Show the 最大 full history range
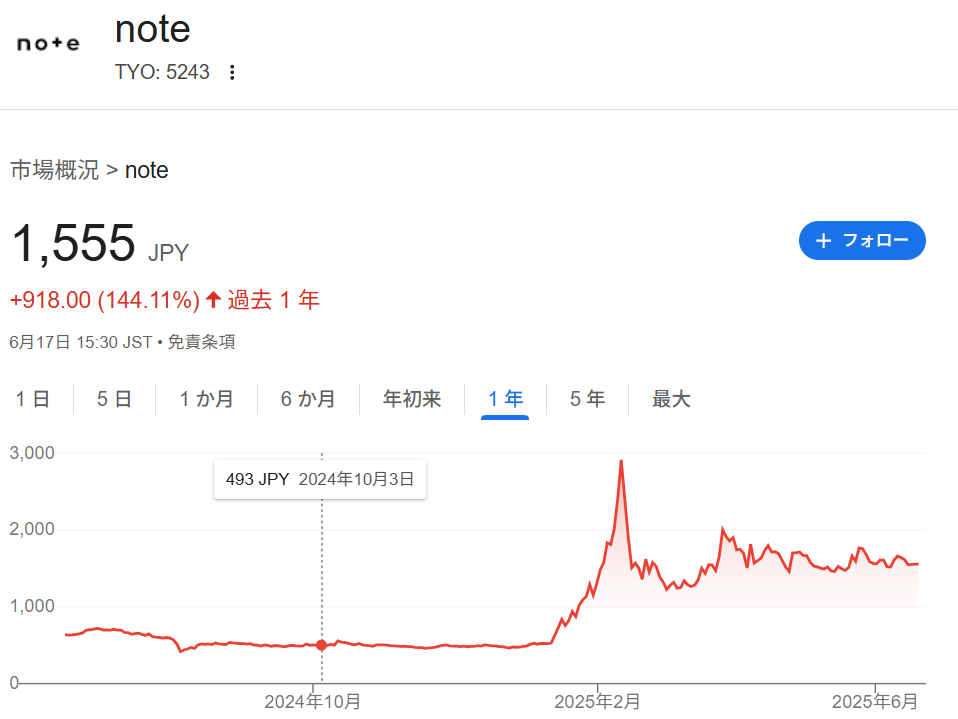The height and width of the screenshot is (719, 958). pos(671,399)
